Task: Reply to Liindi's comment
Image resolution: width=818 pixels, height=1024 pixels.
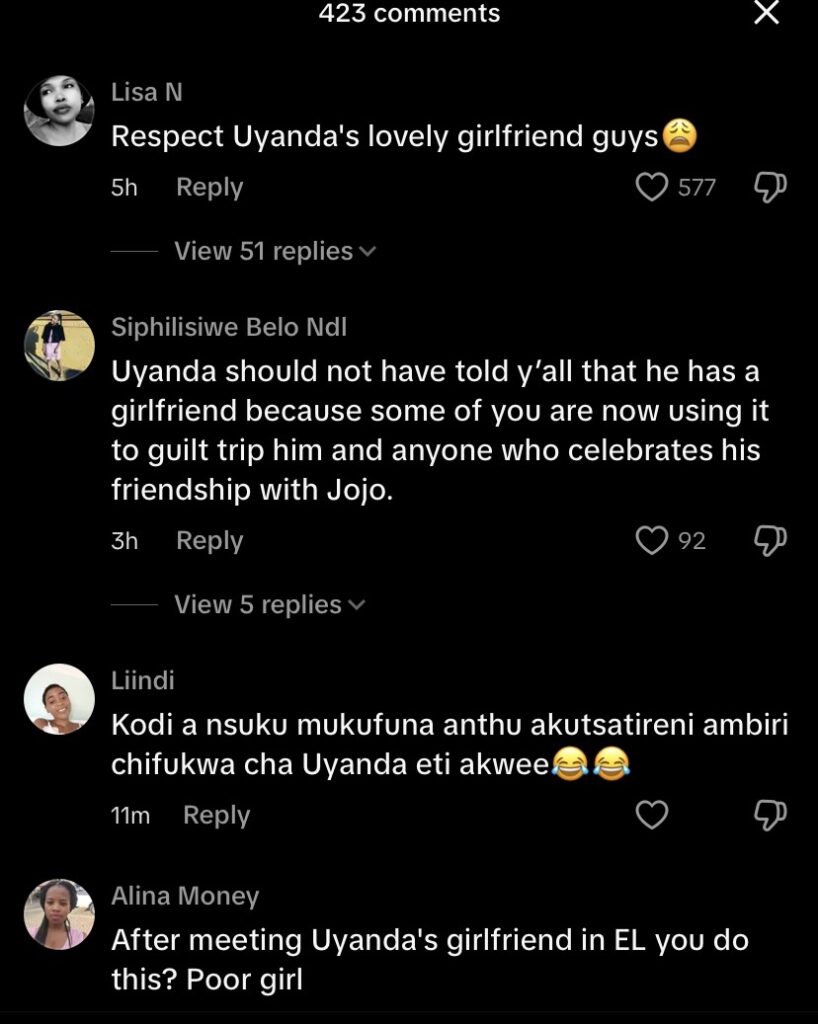Action: point(216,815)
